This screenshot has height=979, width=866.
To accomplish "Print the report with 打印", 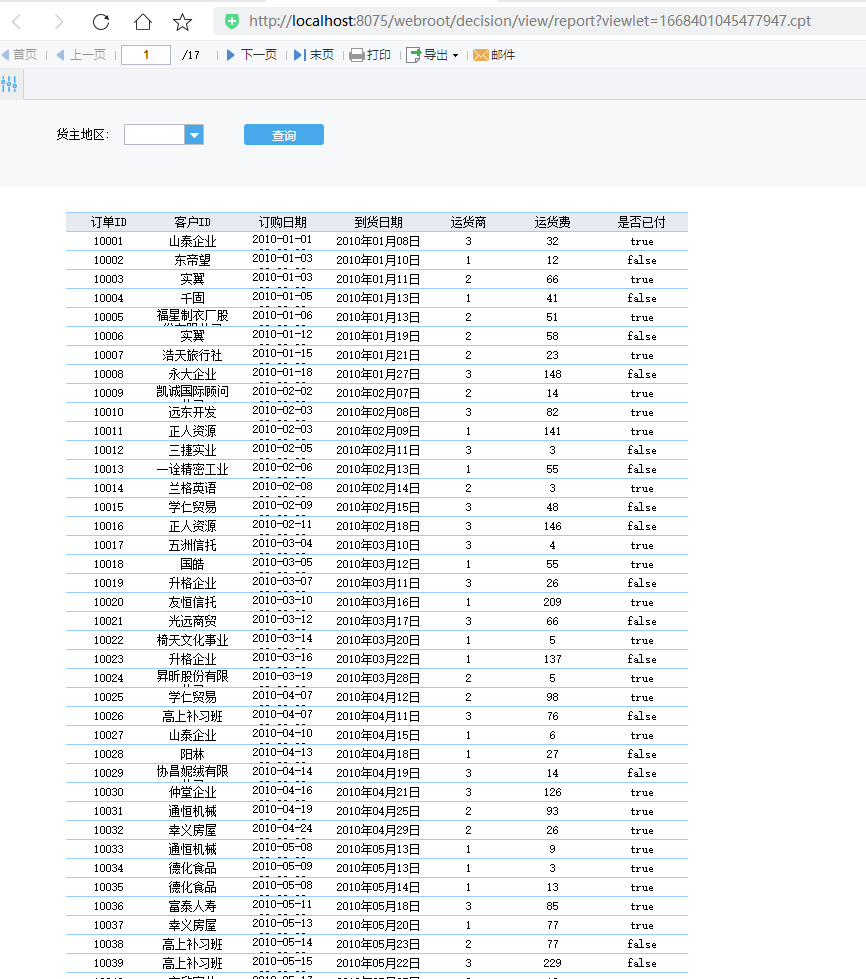I will pos(370,55).
